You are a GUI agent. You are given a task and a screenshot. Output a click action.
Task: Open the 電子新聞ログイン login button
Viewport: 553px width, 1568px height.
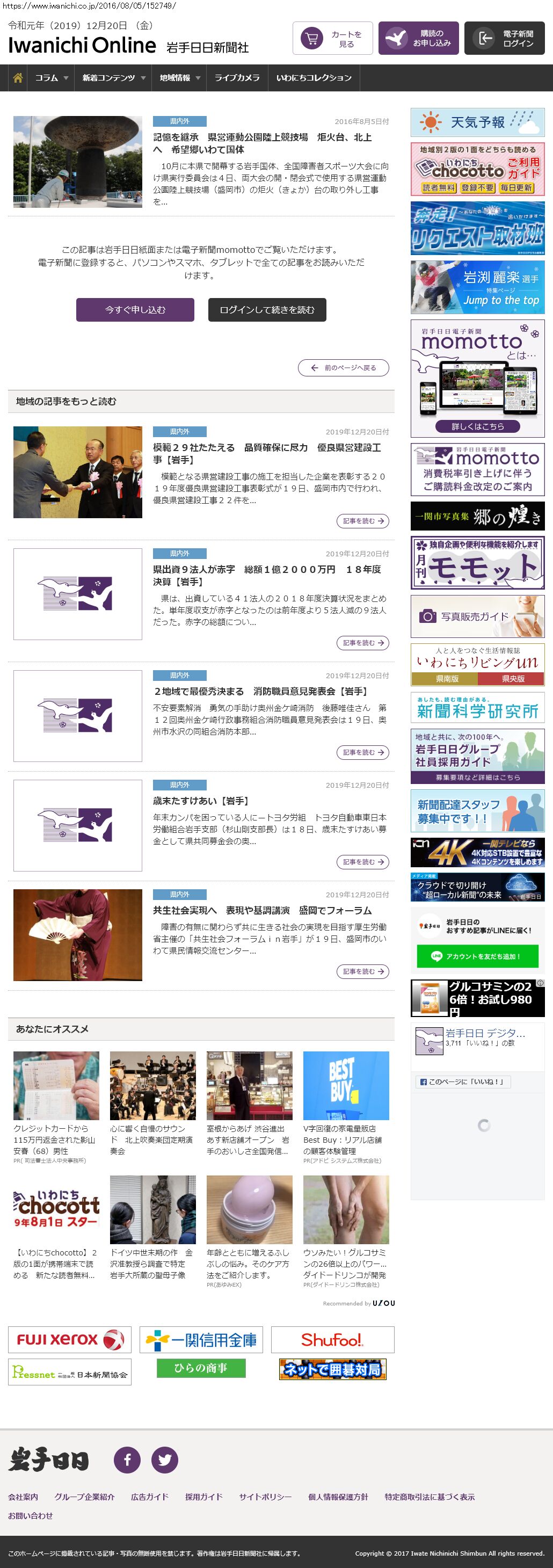coord(504,38)
